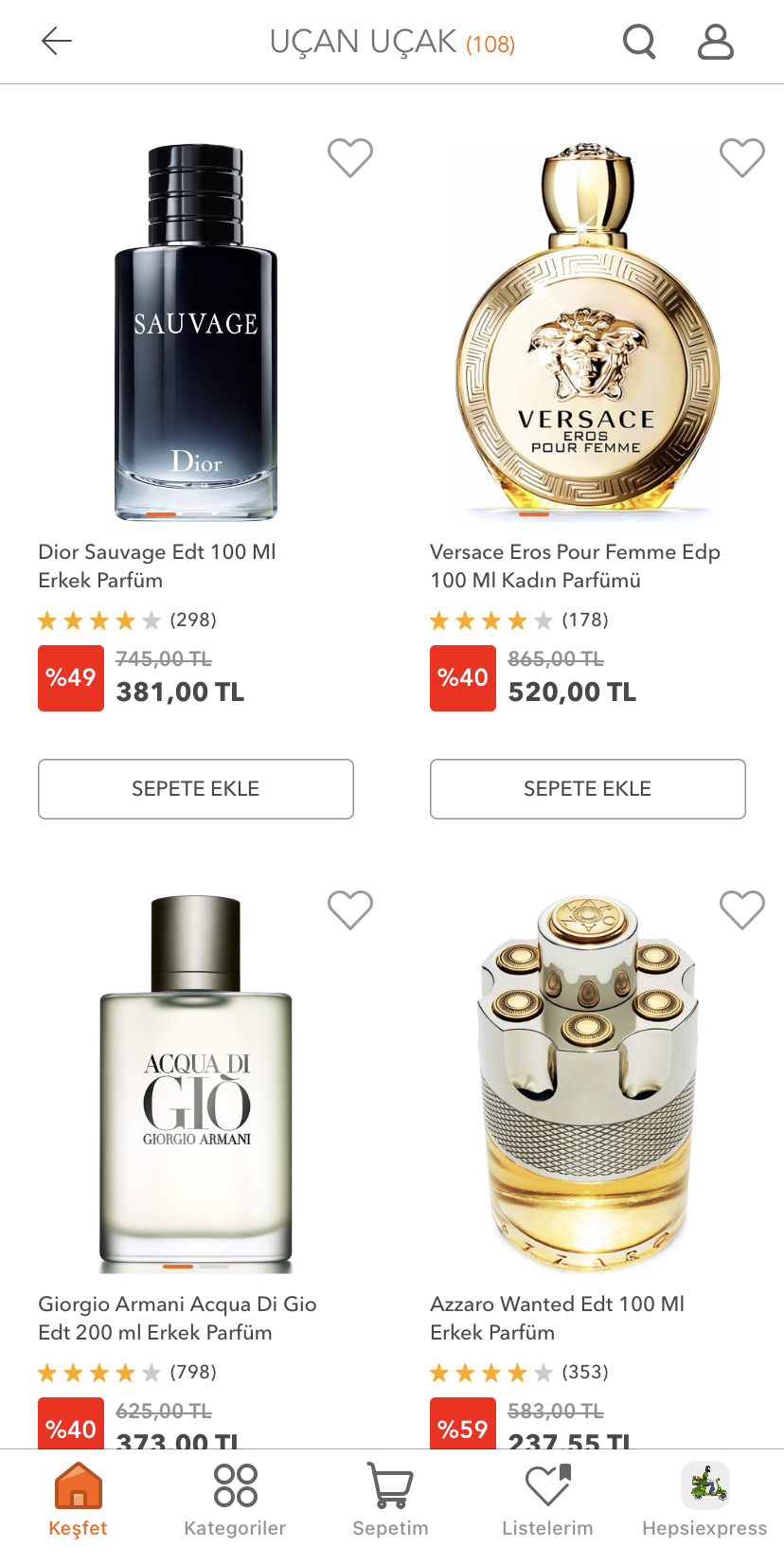
Task: Open the user account profile icon
Action: [716, 42]
